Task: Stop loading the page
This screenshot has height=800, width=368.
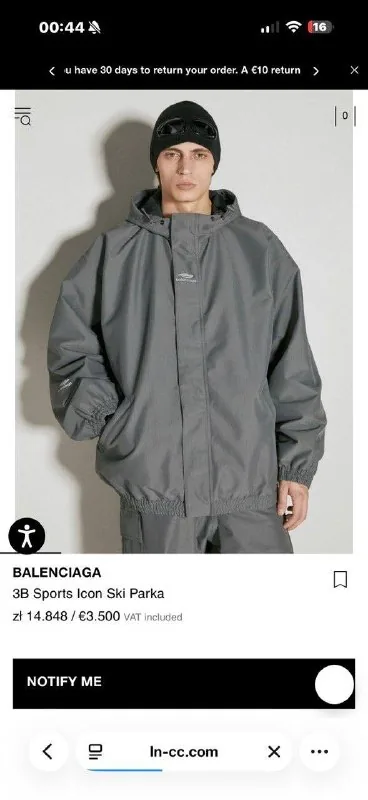Action: coord(274,752)
